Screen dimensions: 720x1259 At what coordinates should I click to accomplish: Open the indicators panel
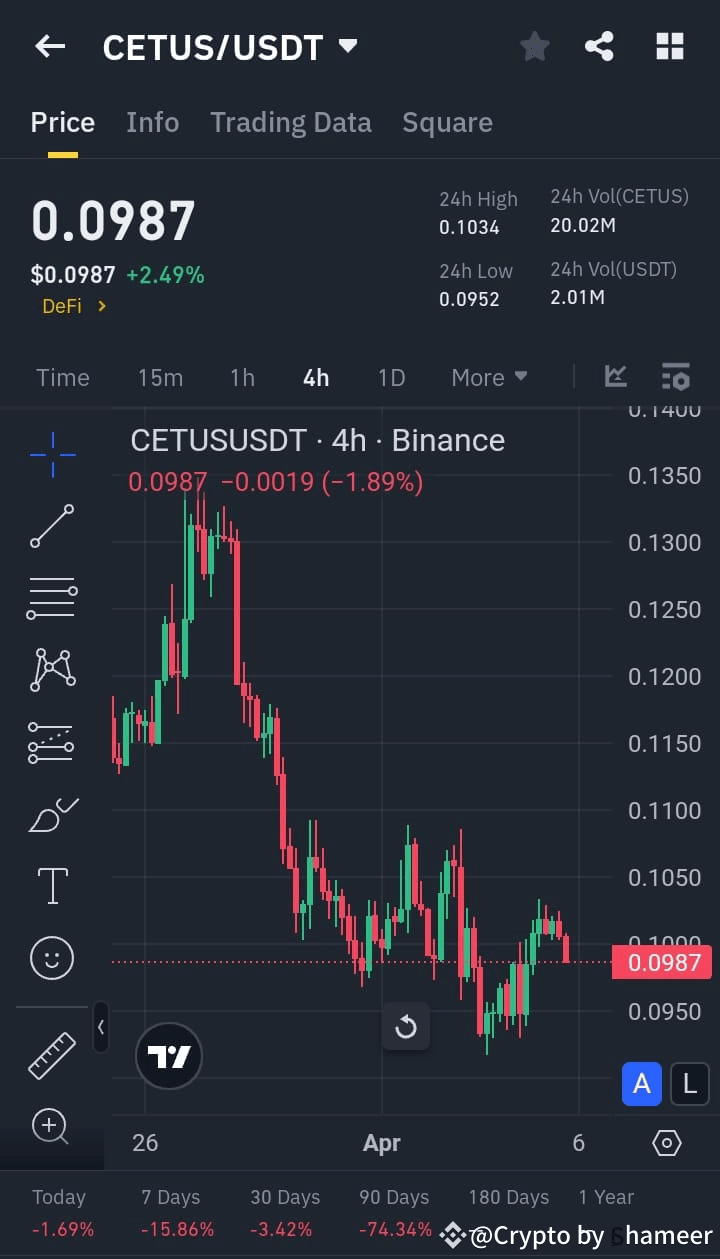point(615,377)
